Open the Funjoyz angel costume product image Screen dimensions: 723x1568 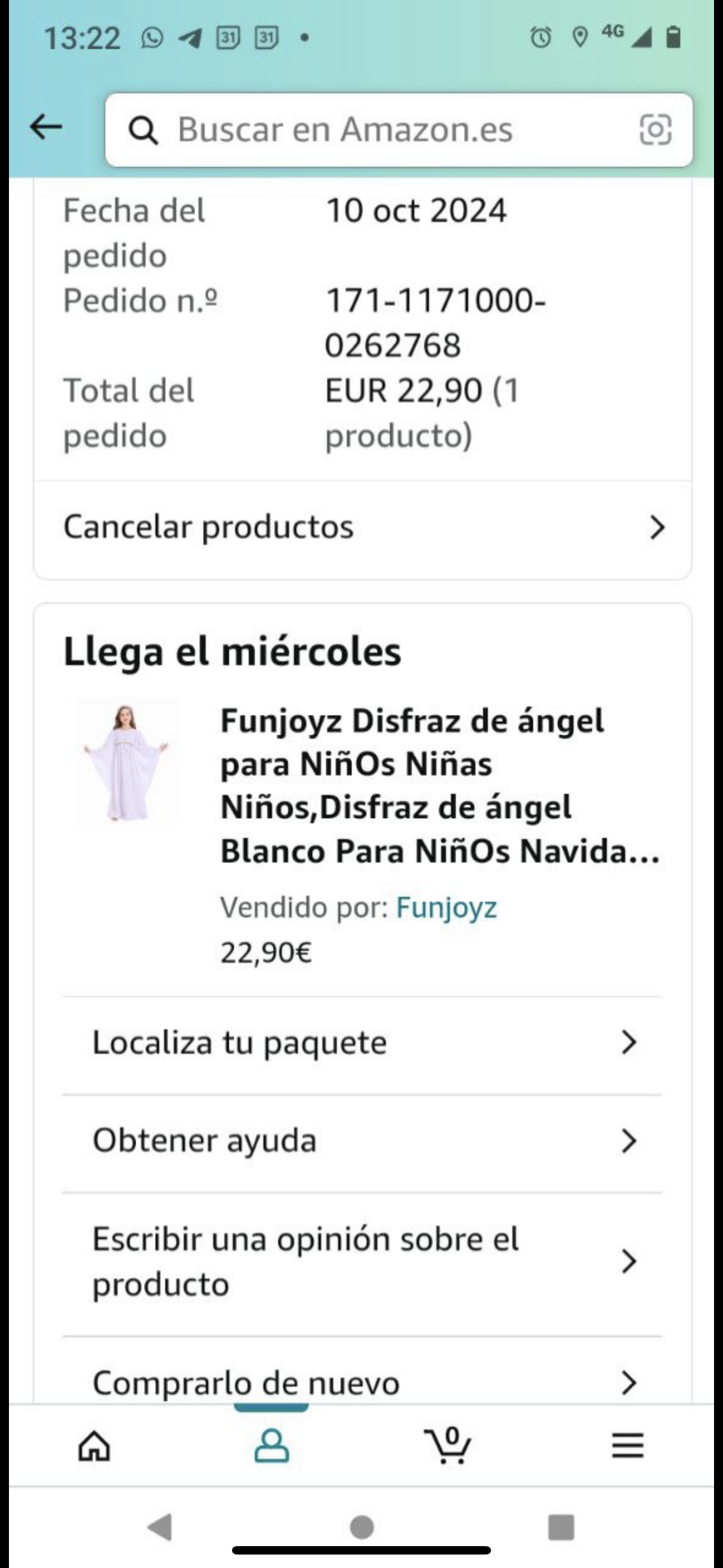pos(127,762)
